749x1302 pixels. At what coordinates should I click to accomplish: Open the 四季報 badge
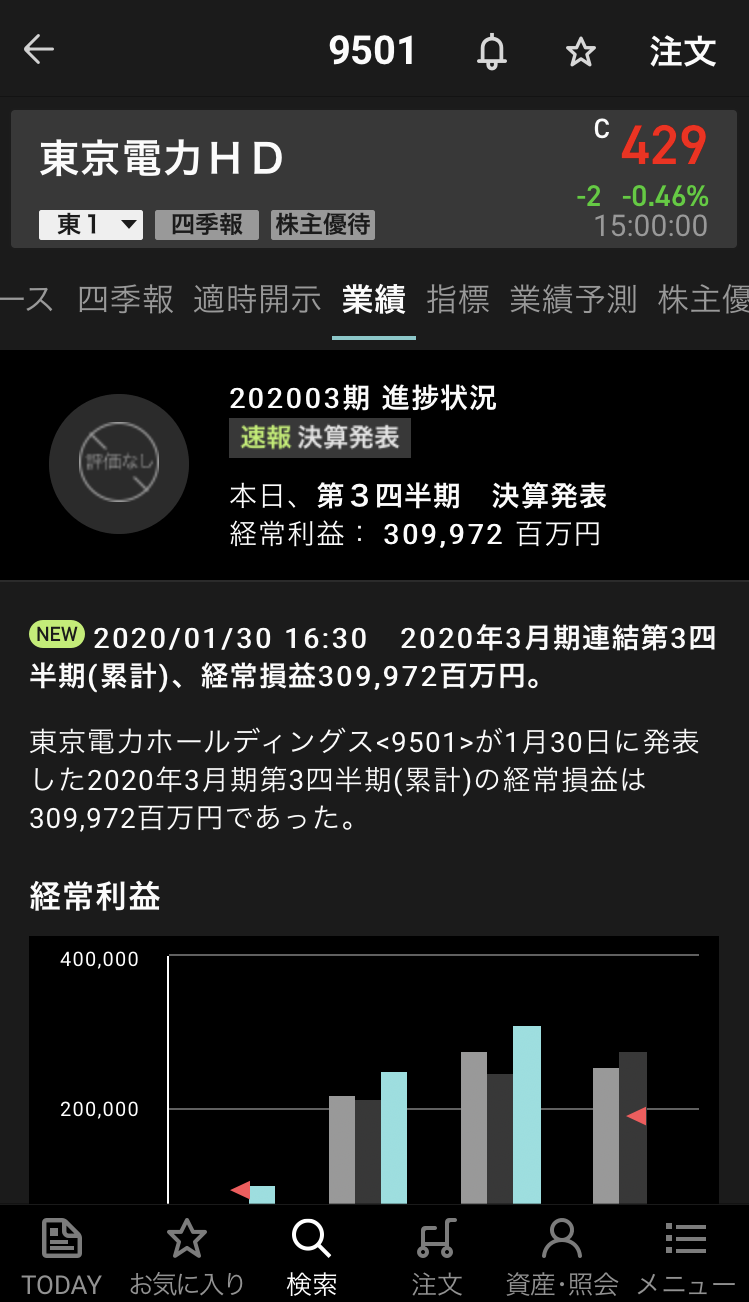coord(207,225)
